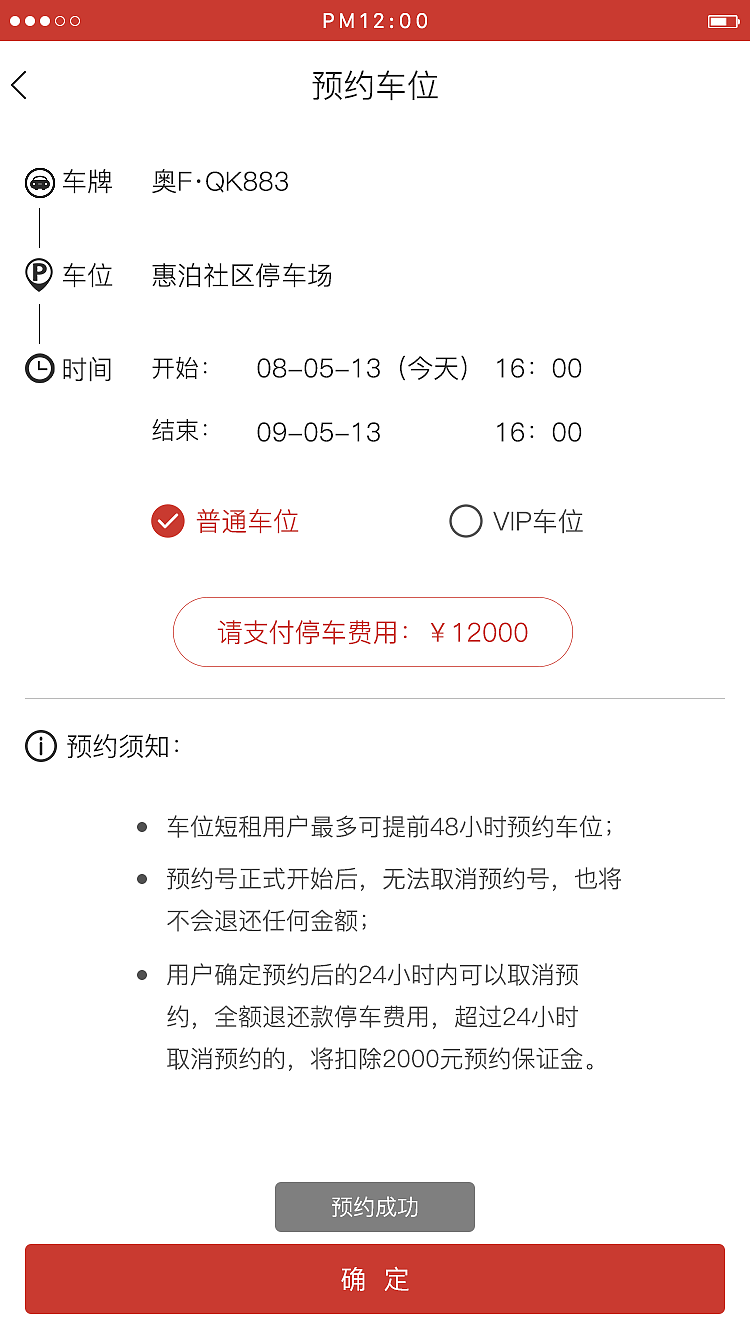Image resolution: width=750 pixels, height=1334 pixels.
Task: Choose the VIP车位 option
Action: tap(515, 521)
